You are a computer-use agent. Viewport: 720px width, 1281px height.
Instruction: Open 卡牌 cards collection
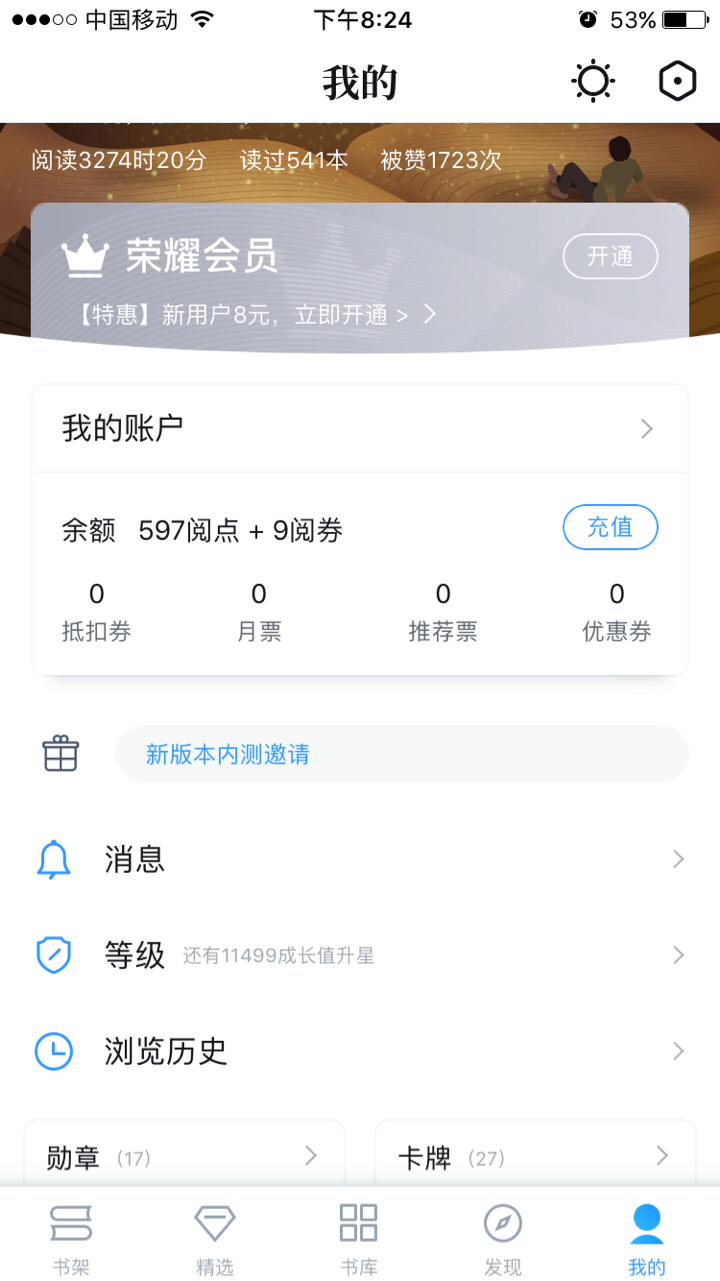pyautogui.click(x=535, y=1157)
